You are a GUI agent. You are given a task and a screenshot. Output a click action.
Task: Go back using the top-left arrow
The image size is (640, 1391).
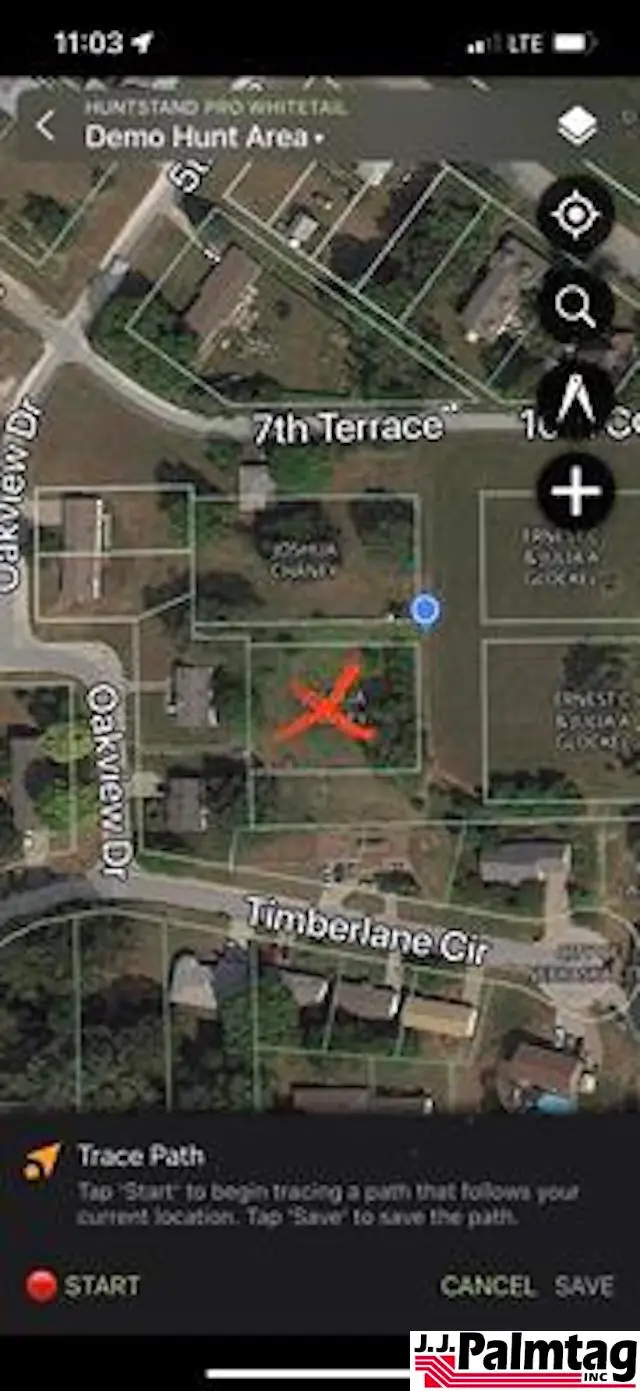tap(45, 126)
